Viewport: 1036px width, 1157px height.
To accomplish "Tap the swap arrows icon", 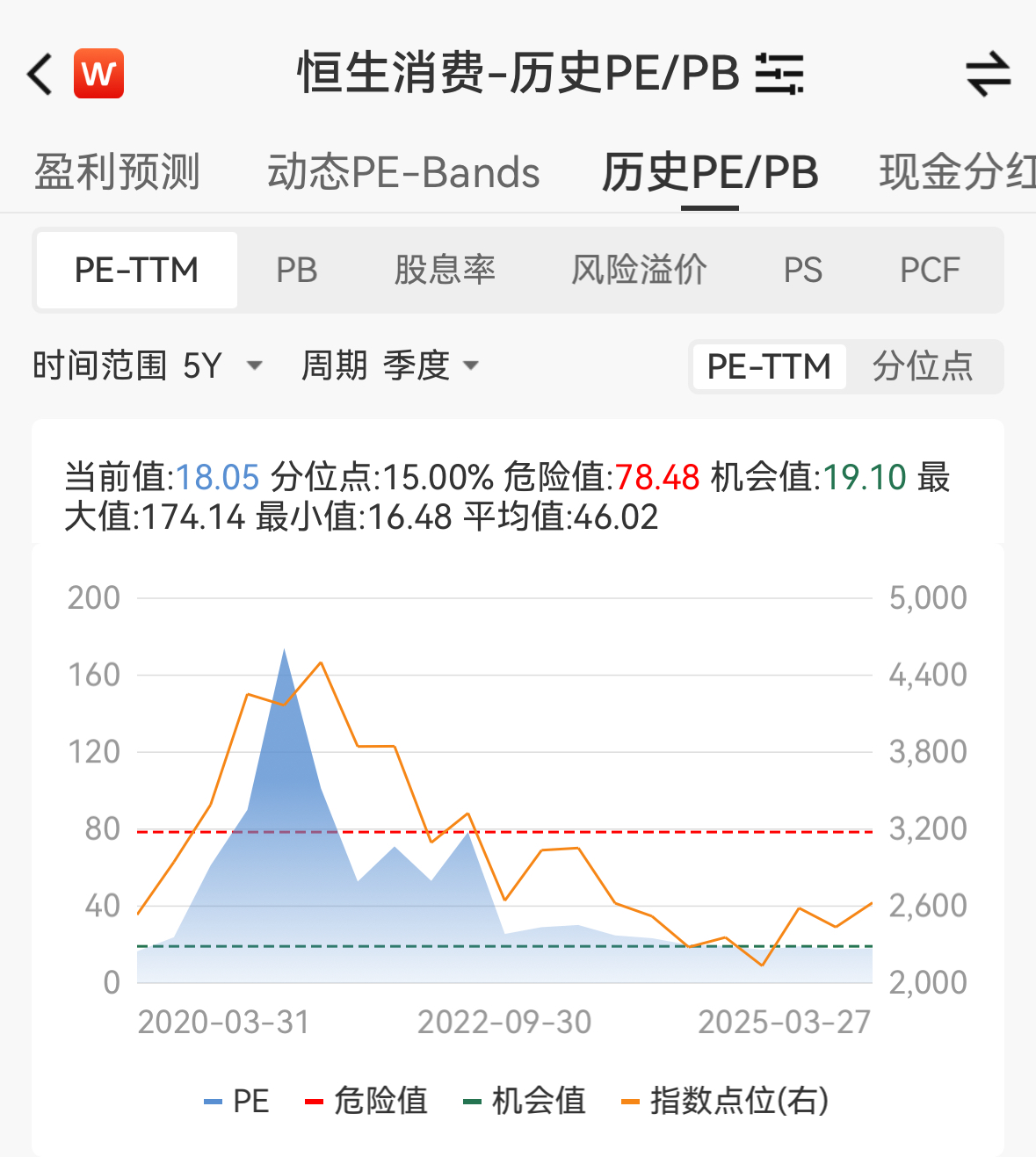I will (x=989, y=74).
